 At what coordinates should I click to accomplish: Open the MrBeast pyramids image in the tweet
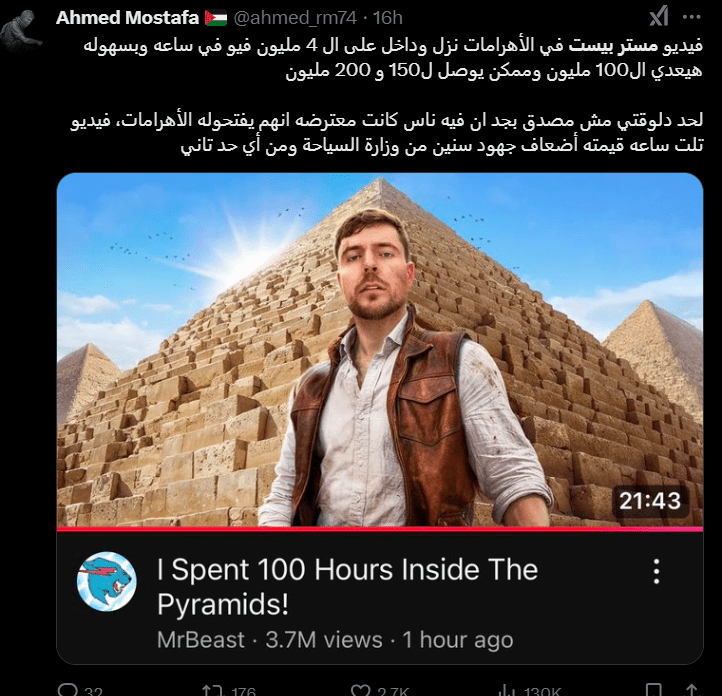(380, 350)
